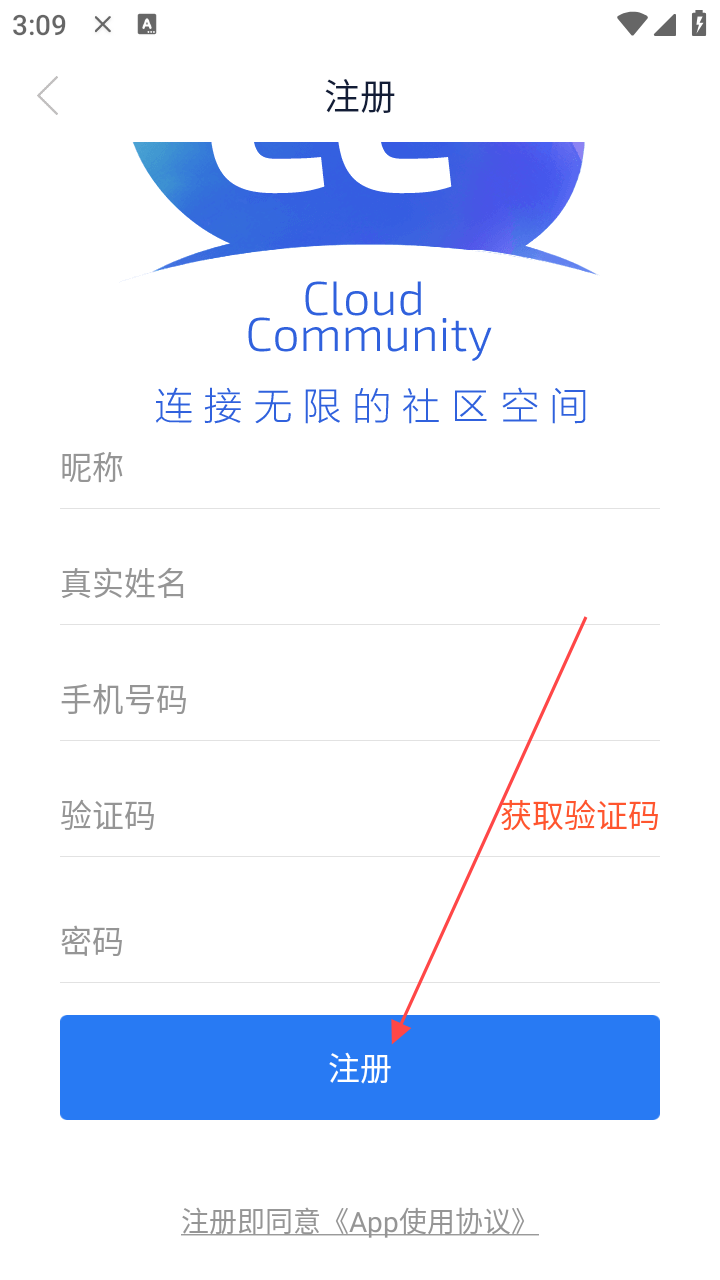Focus the 手机号码 phone number field
This screenshot has height=1280, width=720.
click(x=360, y=699)
